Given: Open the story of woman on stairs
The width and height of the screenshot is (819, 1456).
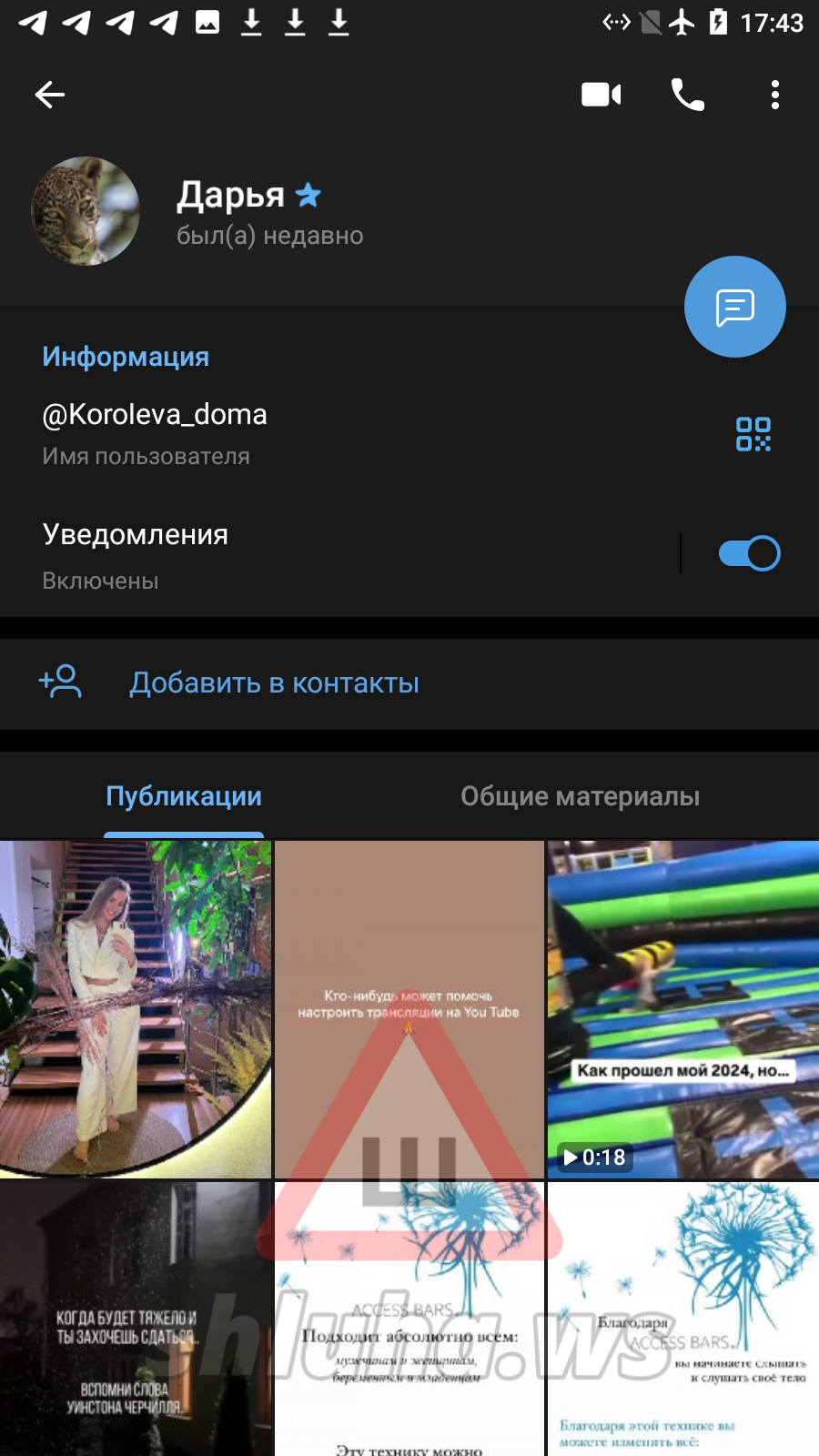Looking at the screenshot, I should (x=136, y=1009).
